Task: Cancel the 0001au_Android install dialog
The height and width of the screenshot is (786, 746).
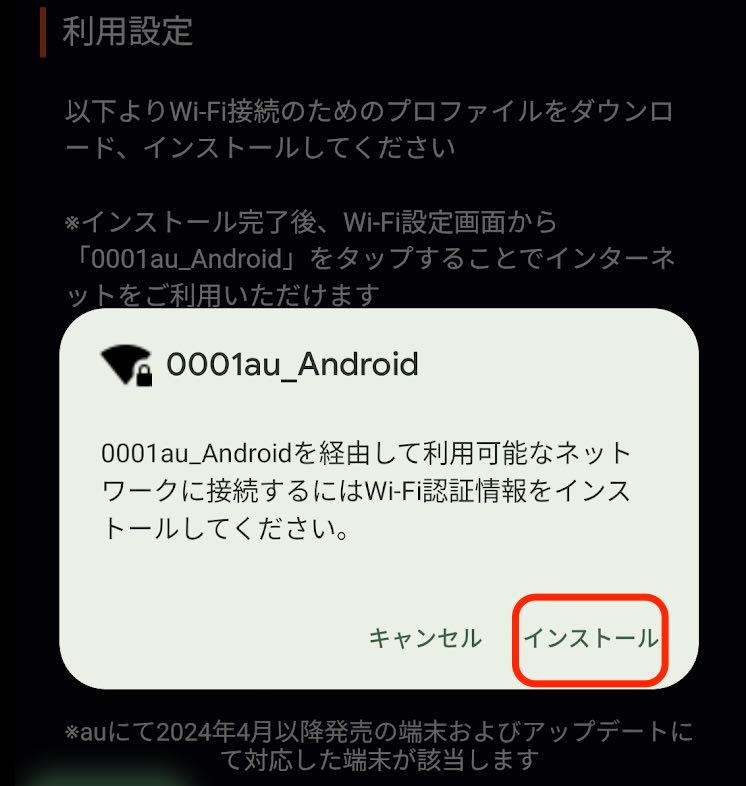Action: click(x=425, y=638)
